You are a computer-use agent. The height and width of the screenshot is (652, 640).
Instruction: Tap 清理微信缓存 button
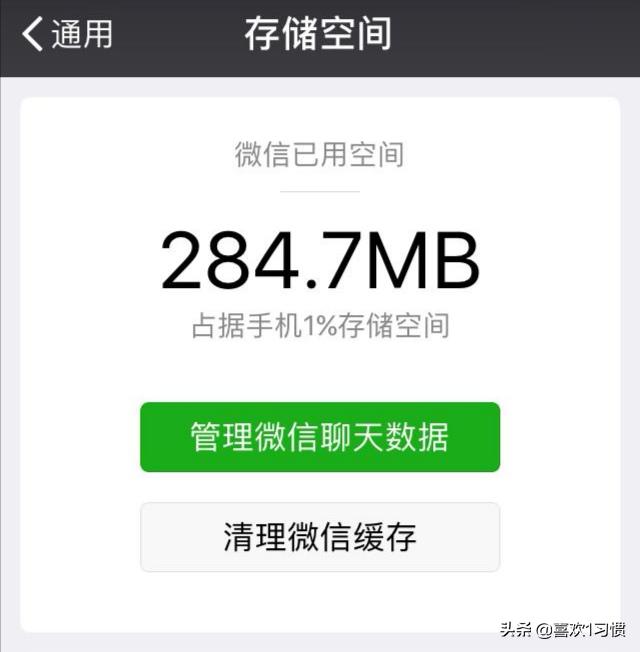[319, 537]
